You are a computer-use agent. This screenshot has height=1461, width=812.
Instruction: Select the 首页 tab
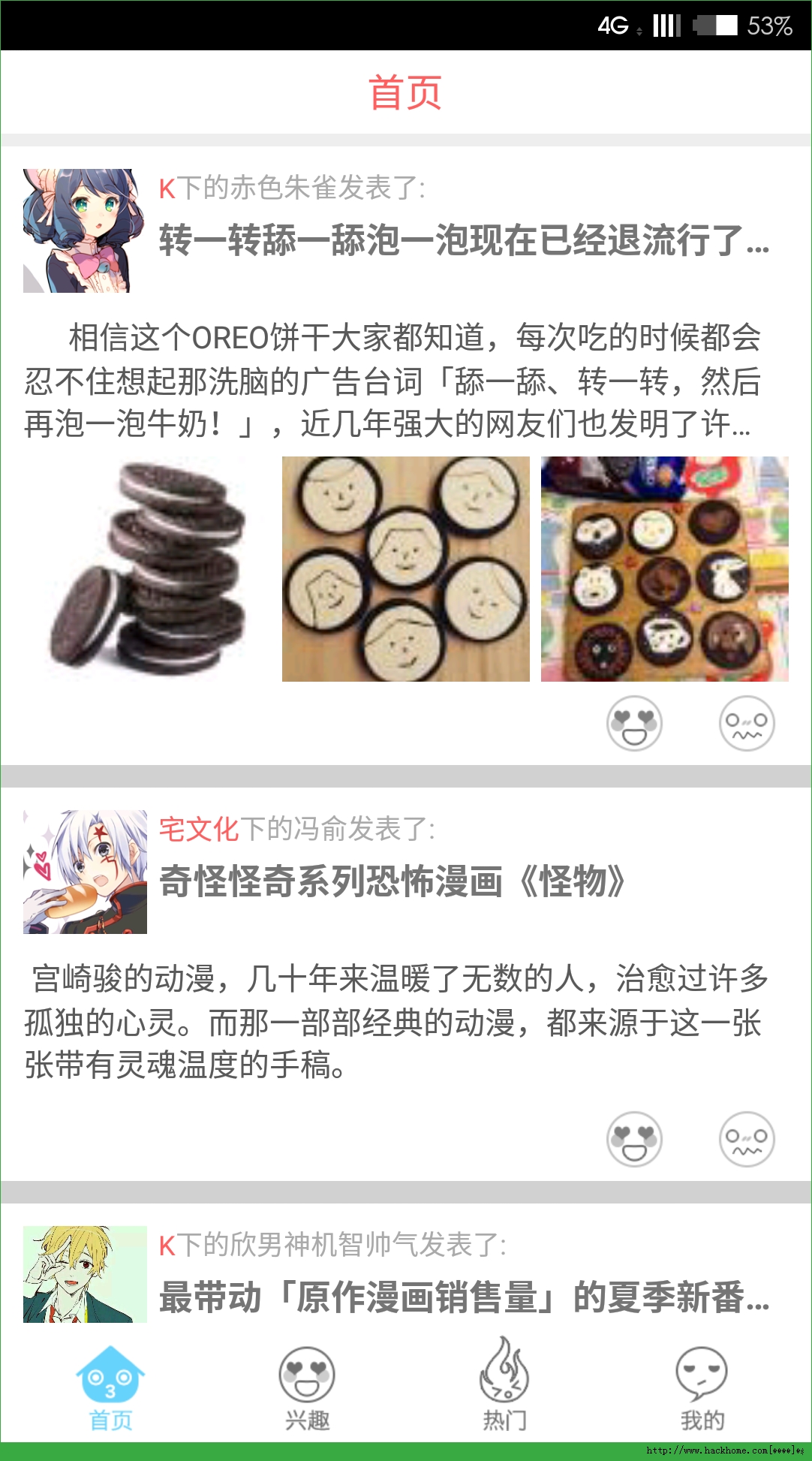pos(110,1387)
